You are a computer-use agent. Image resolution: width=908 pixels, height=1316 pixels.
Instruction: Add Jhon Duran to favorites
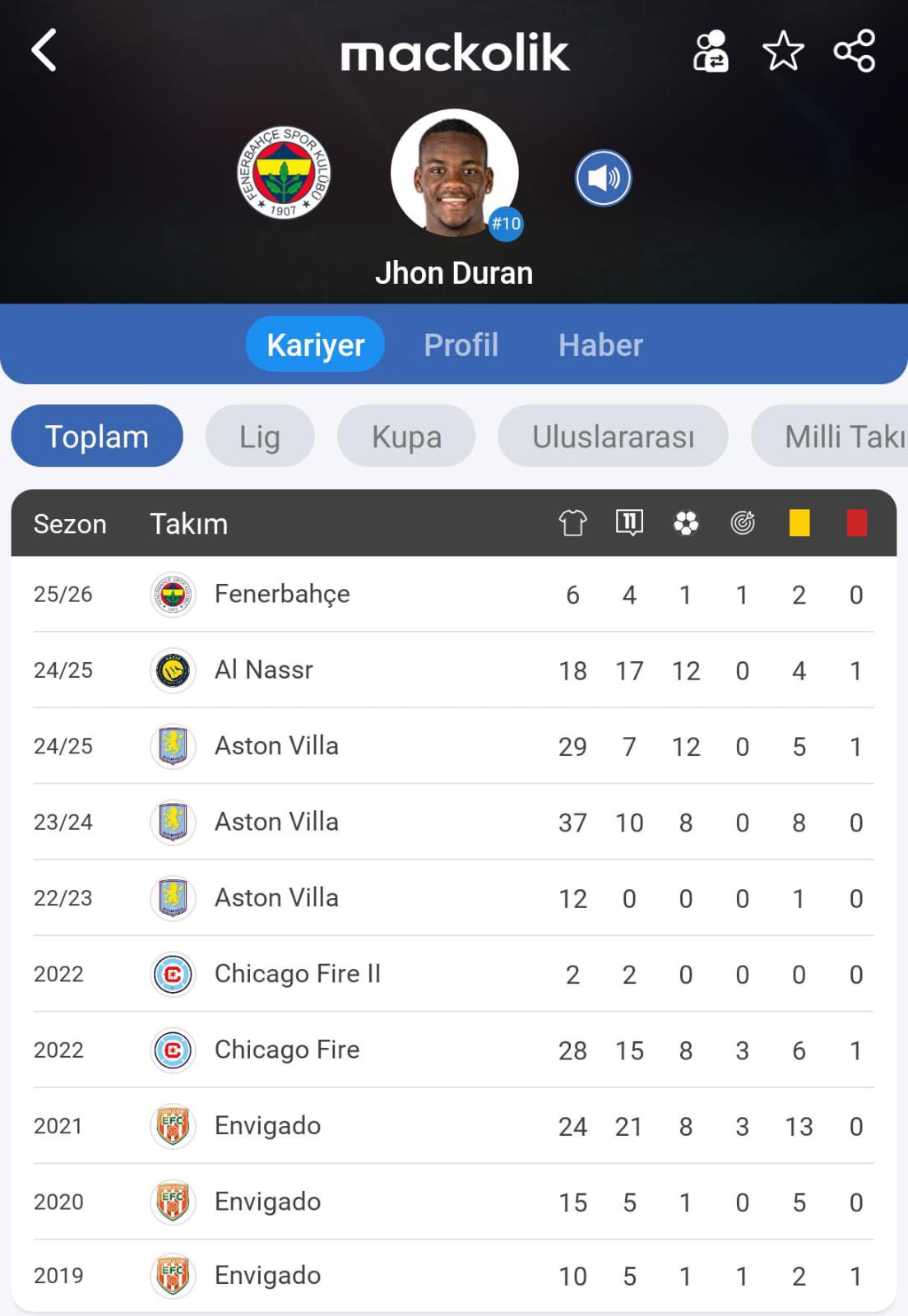[783, 52]
